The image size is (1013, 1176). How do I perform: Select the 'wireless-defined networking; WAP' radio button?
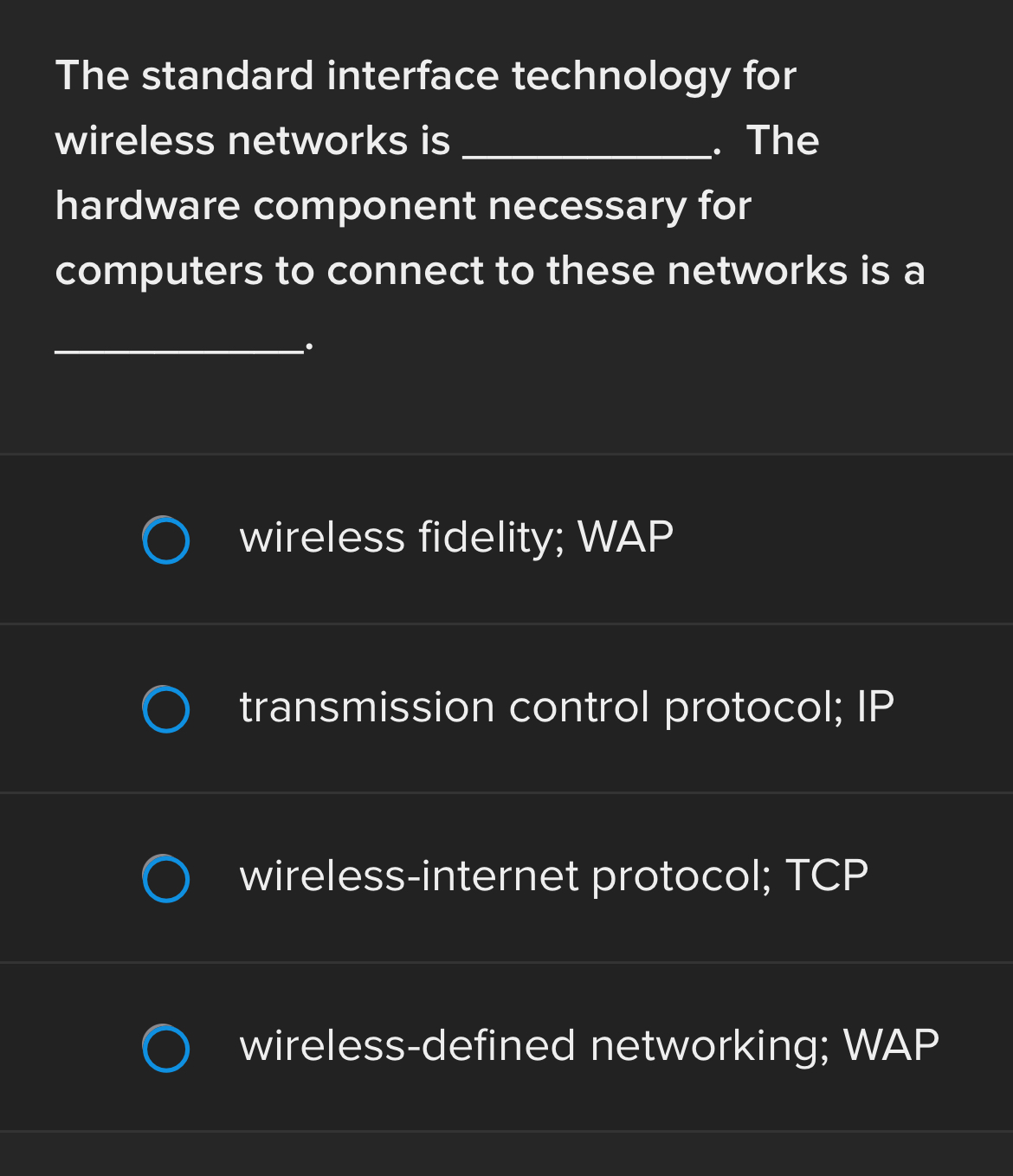[167, 1049]
